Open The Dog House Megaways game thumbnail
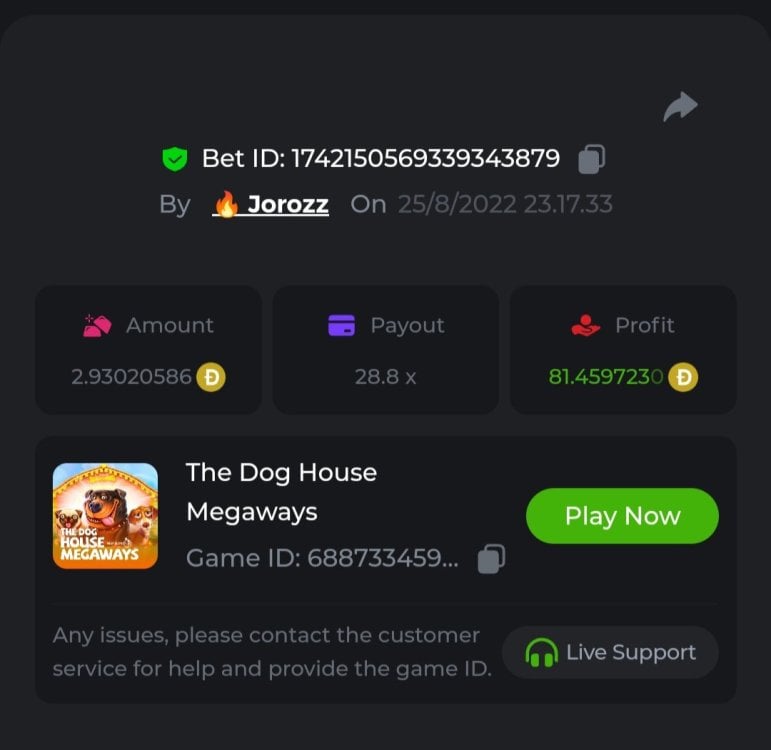Image resolution: width=771 pixels, height=750 pixels. tap(105, 516)
